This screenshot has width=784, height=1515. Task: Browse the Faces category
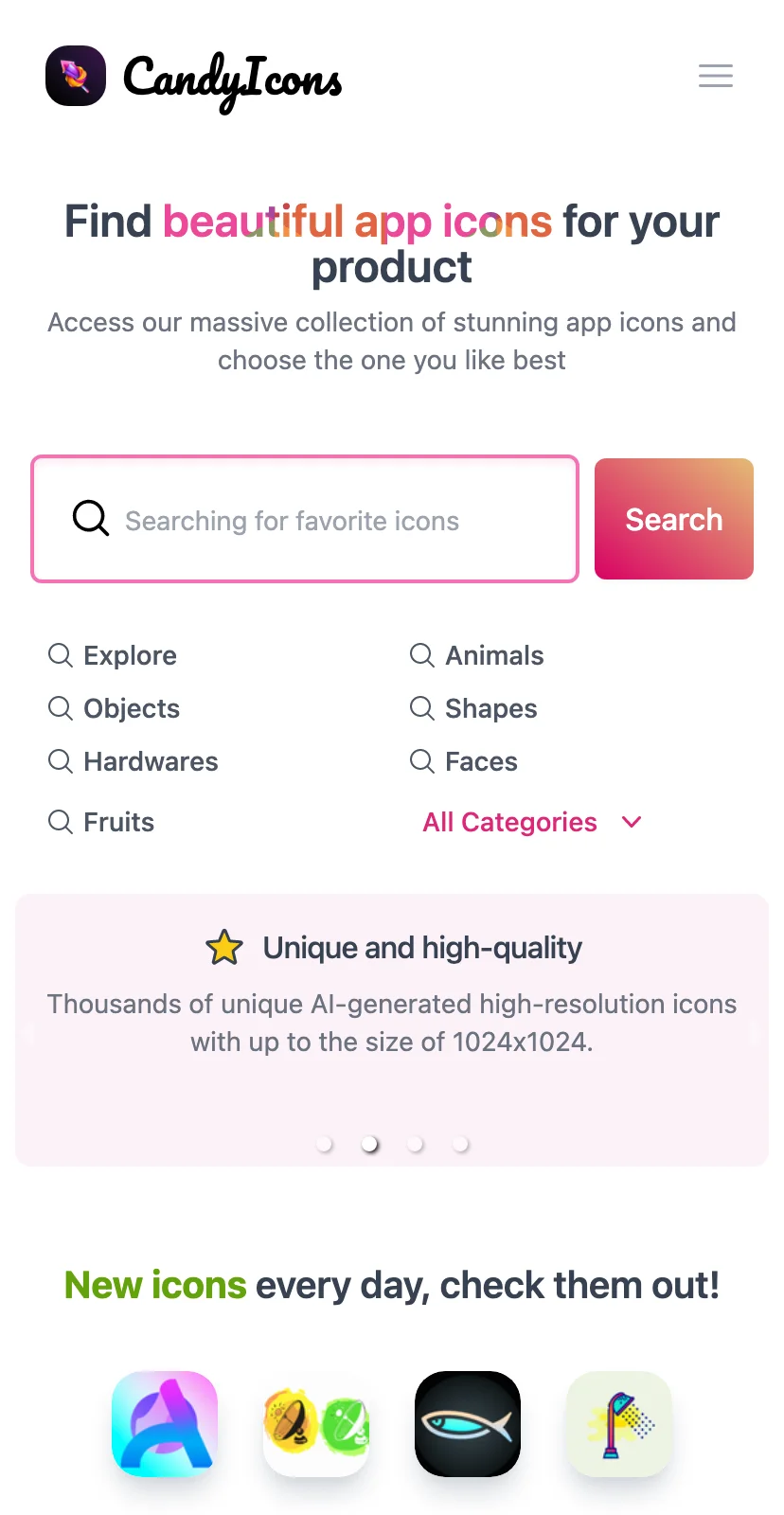tap(480, 761)
